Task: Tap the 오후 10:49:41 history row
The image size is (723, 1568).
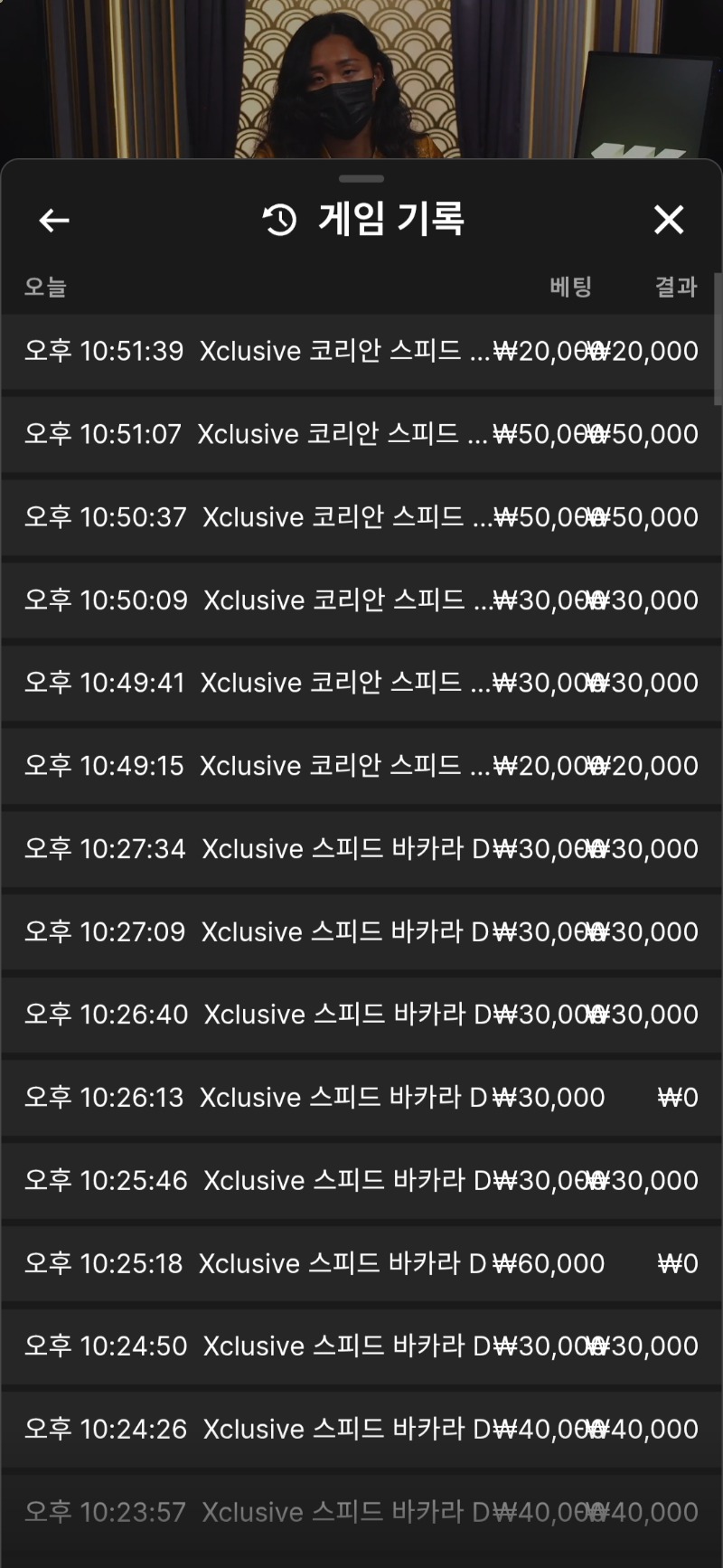Action: point(360,683)
